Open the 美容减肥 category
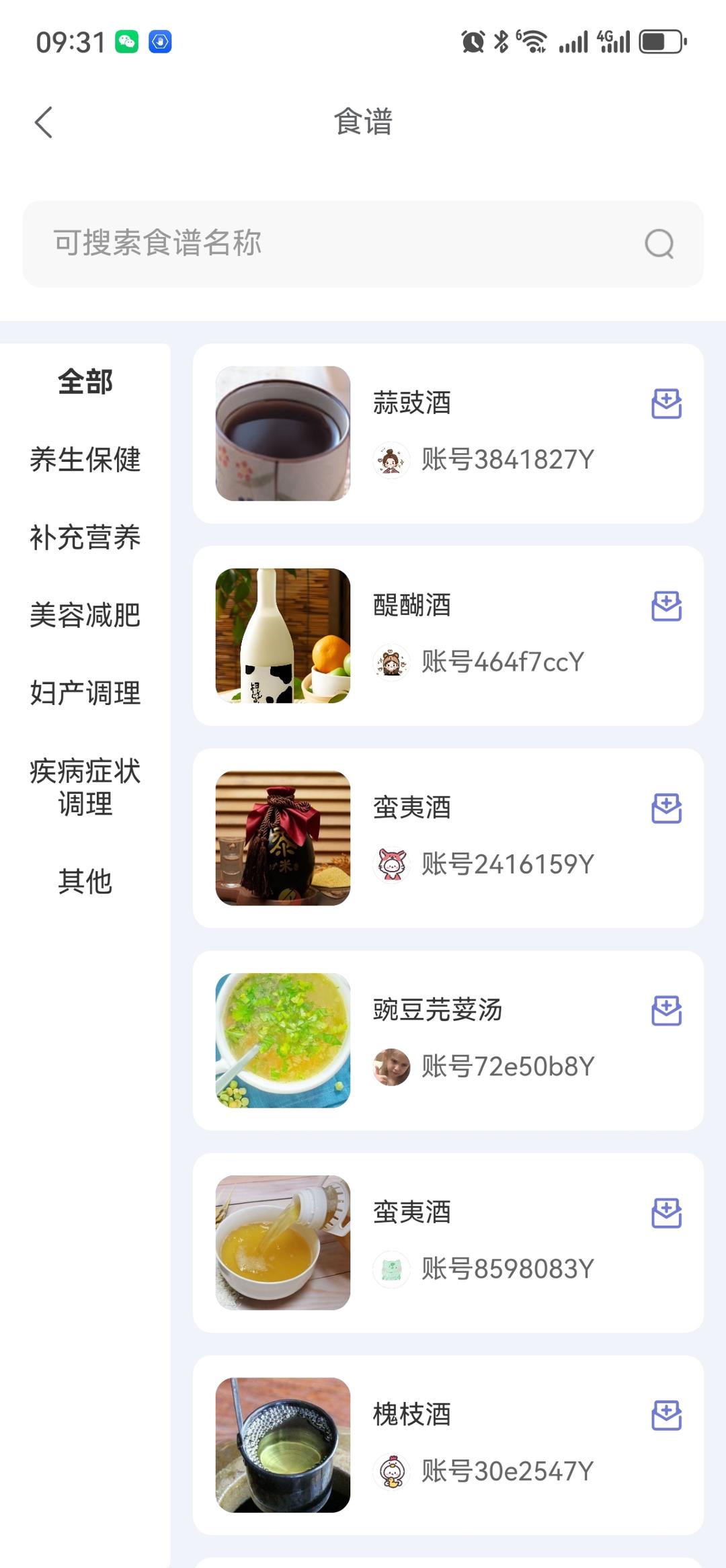This screenshot has height=1568, width=726. 85,615
